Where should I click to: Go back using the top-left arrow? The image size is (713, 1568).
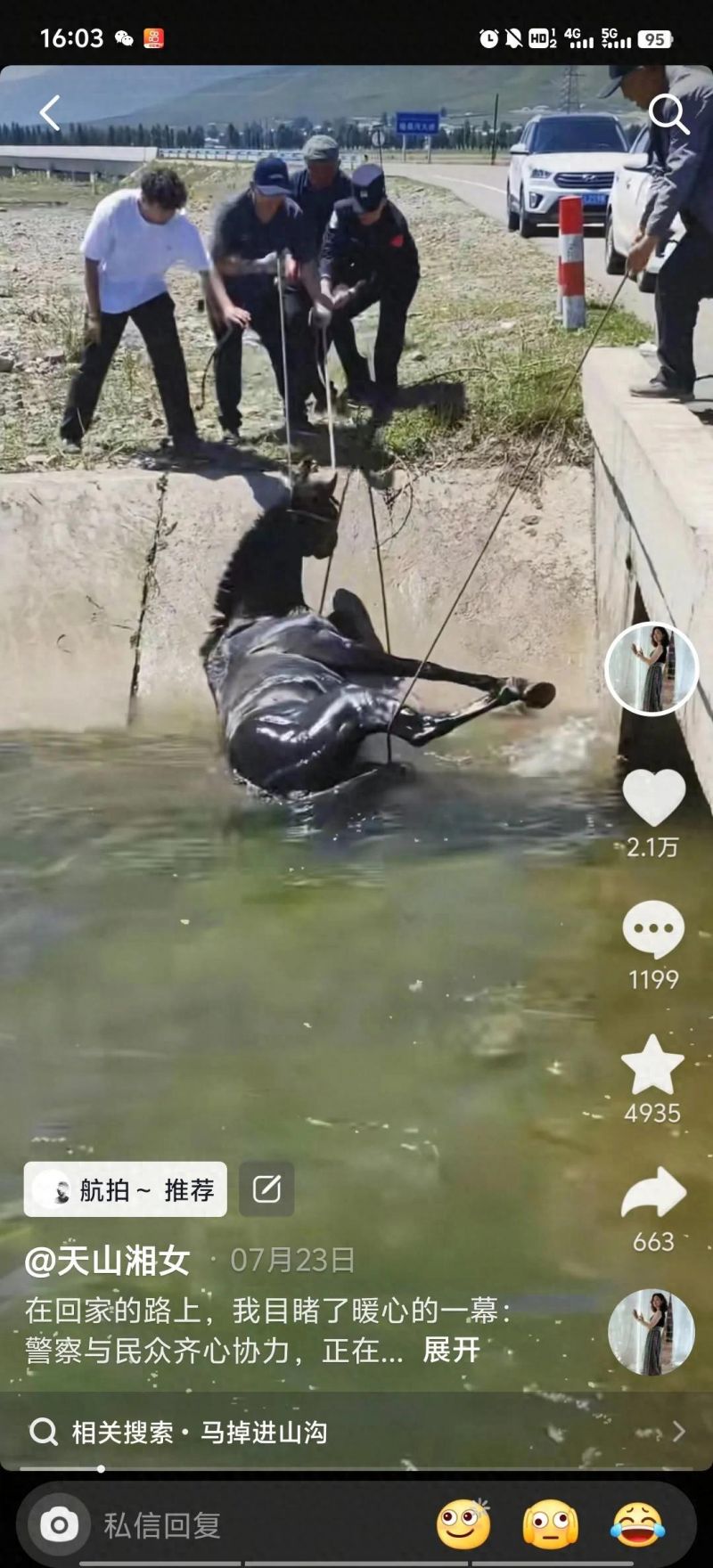pyautogui.click(x=50, y=113)
